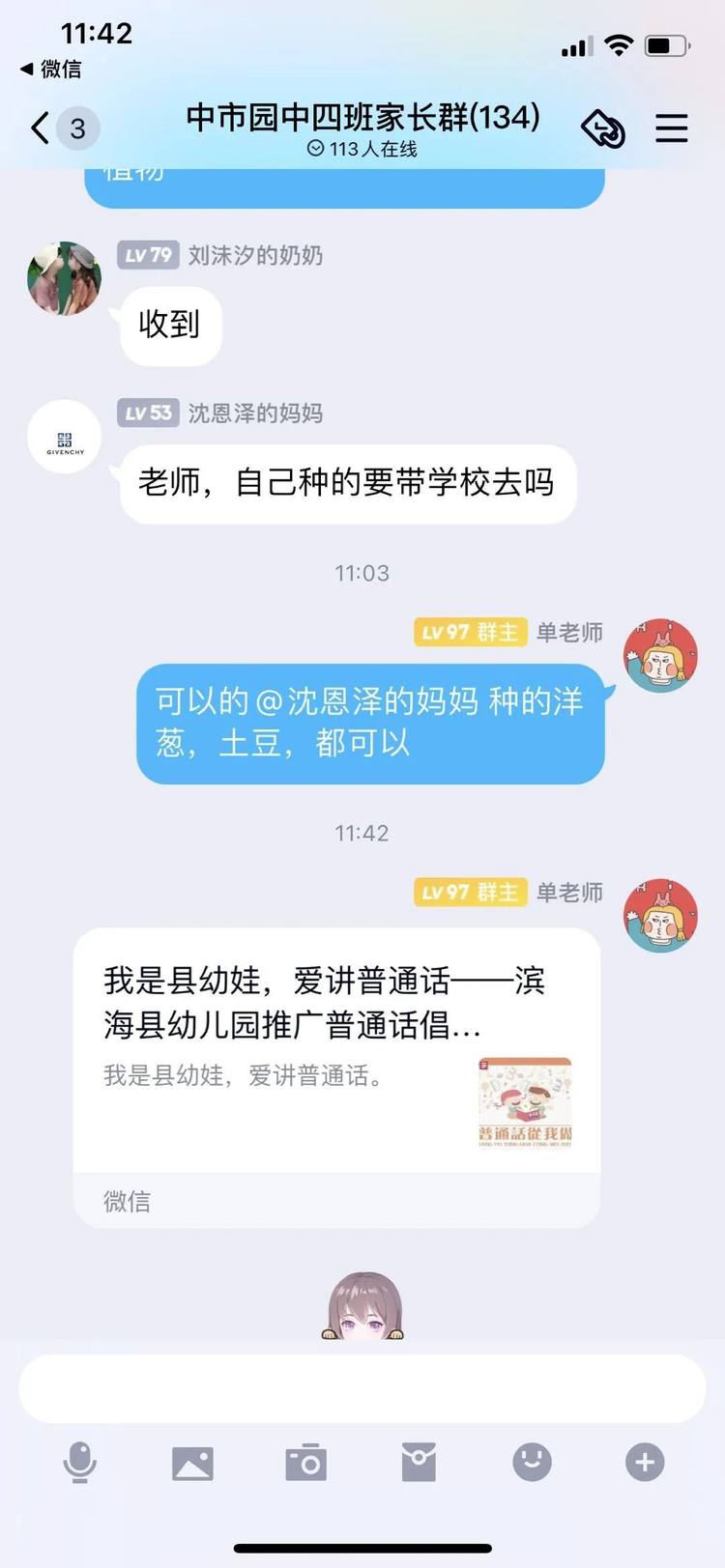Image resolution: width=725 pixels, height=1568 pixels.
Task: Open the camera to take a photo
Action: 305,1463
